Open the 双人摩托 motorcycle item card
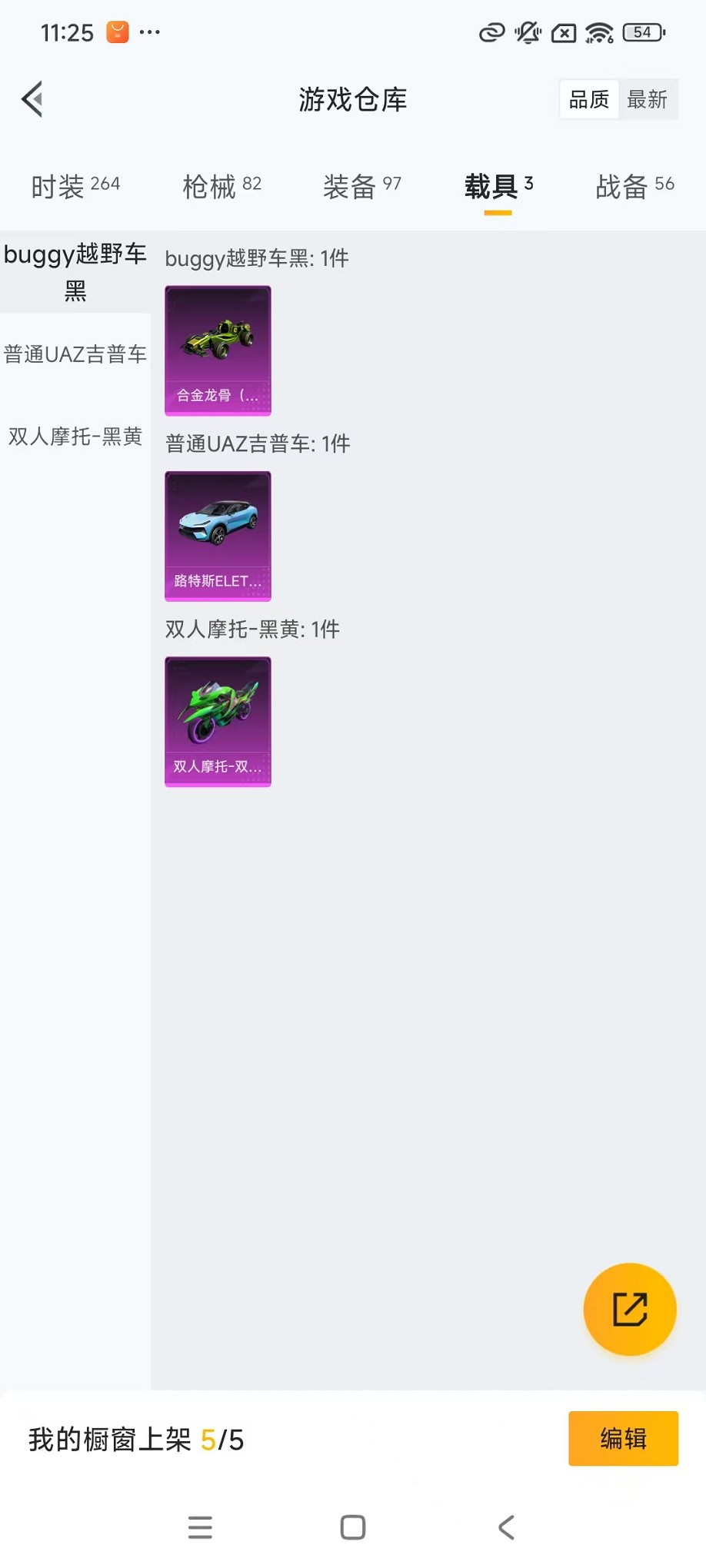The image size is (706, 1568). (218, 722)
